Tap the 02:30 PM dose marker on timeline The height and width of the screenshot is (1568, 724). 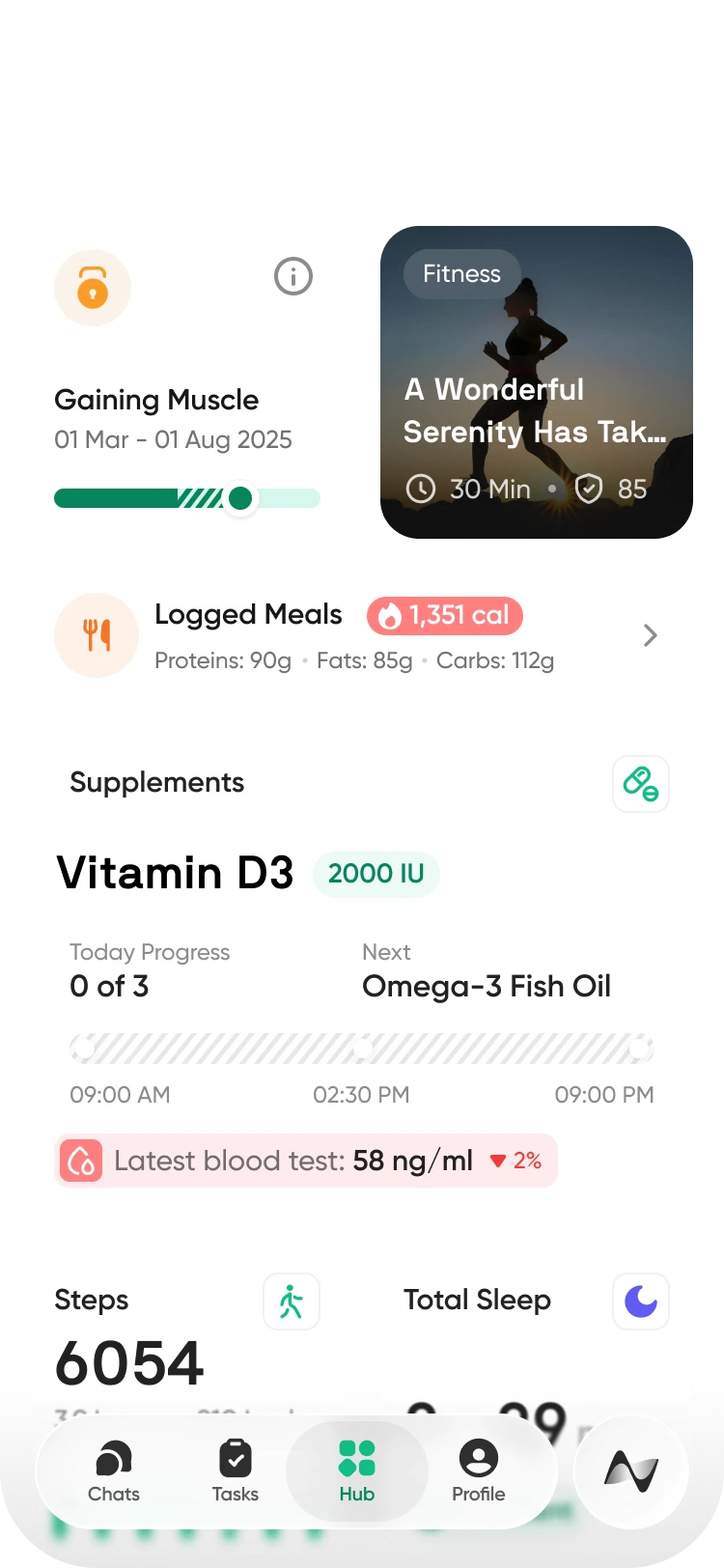tap(362, 1046)
